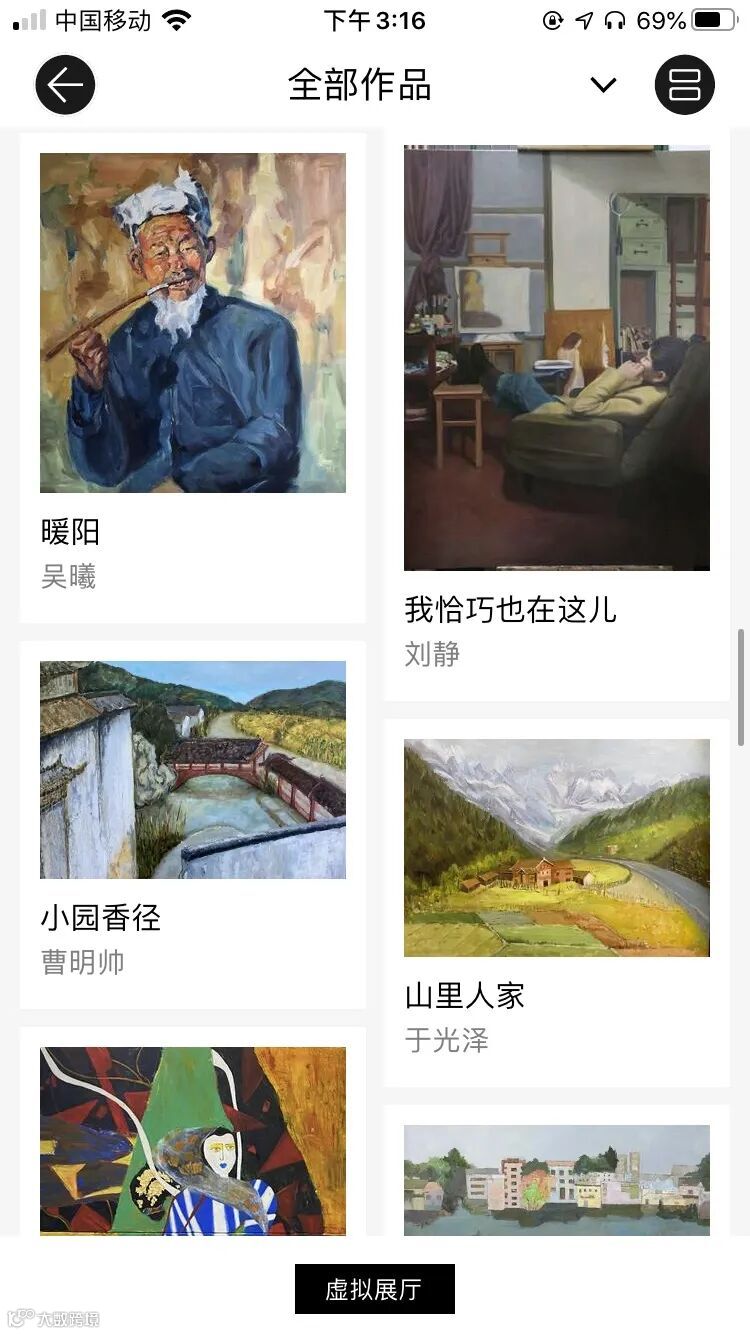The image size is (750, 1334).
Task: View the riverside town buildings painting
Action: point(557,1179)
